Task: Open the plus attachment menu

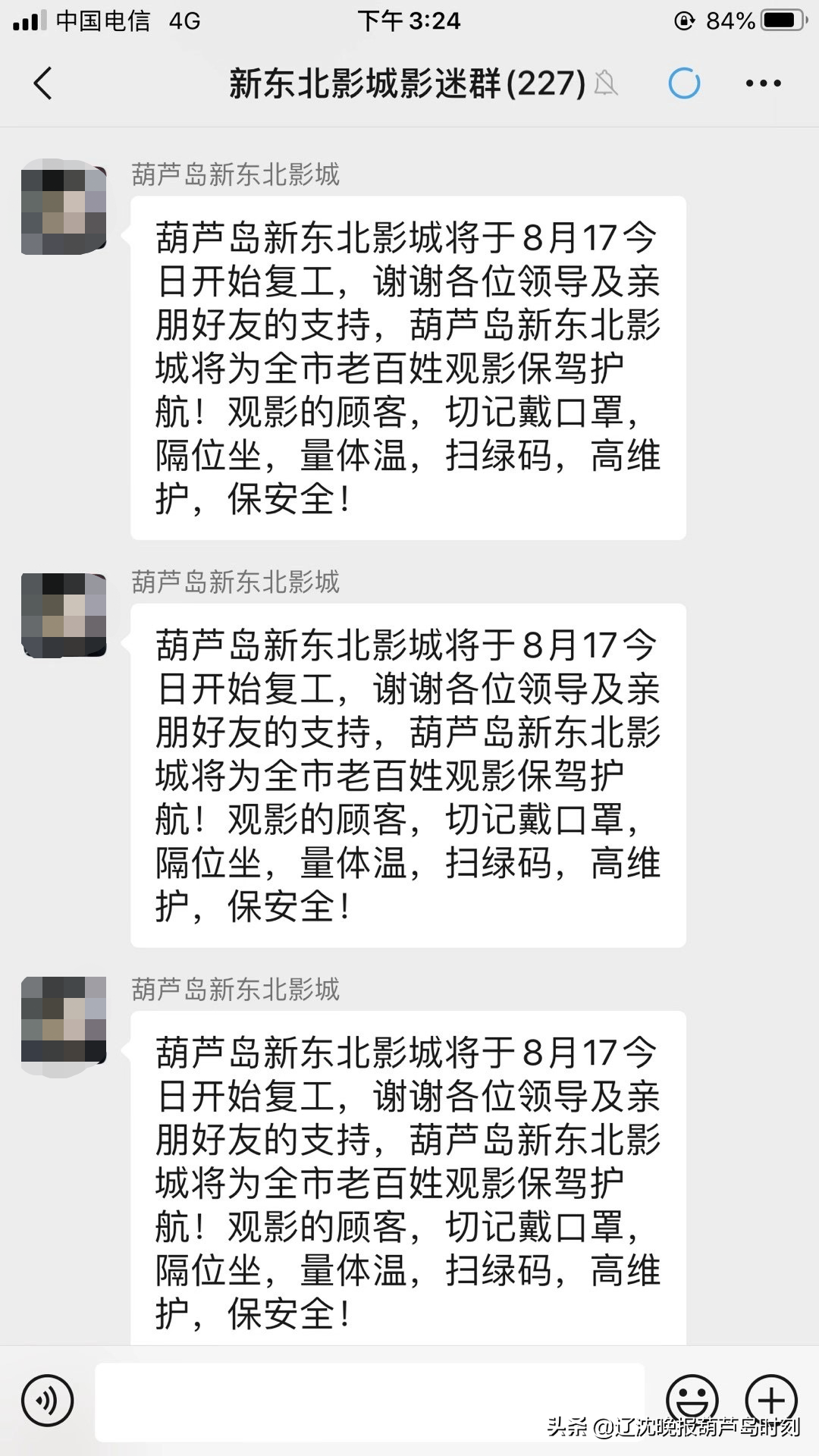Action: pyautogui.click(x=770, y=1400)
